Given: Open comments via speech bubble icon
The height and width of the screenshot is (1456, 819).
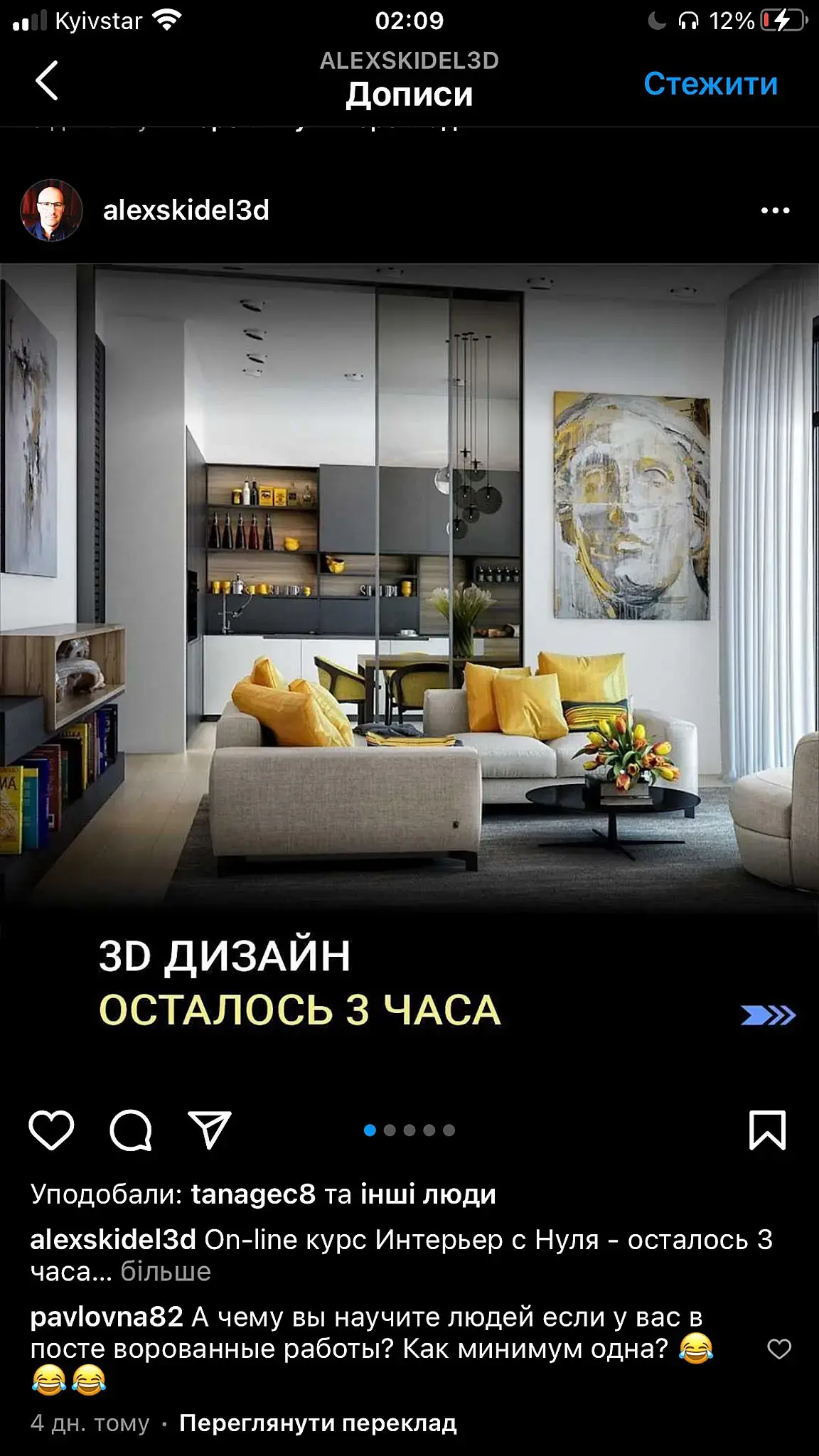Looking at the screenshot, I should pos(131,1130).
